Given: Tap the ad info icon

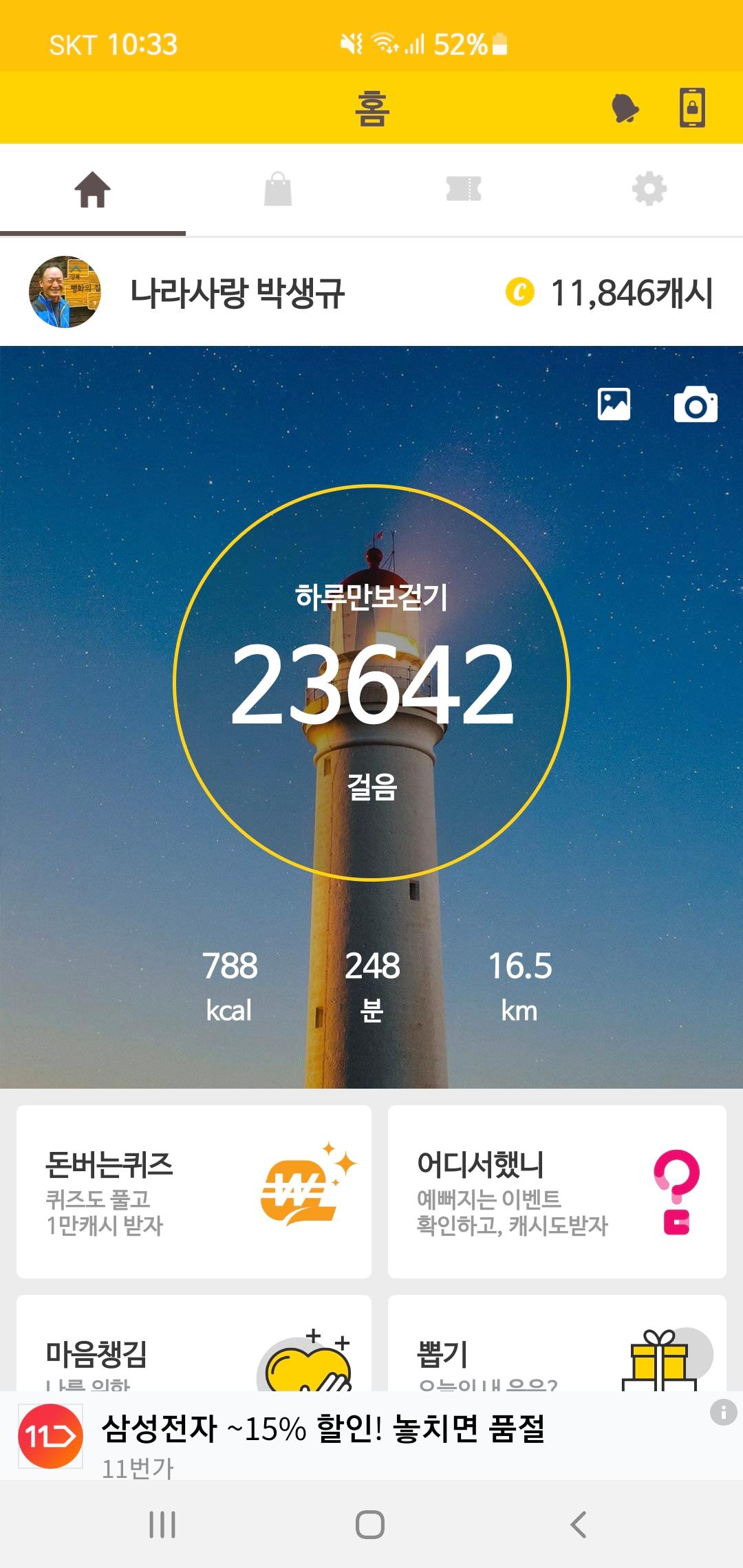Looking at the screenshot, I should click(723, 1413).
